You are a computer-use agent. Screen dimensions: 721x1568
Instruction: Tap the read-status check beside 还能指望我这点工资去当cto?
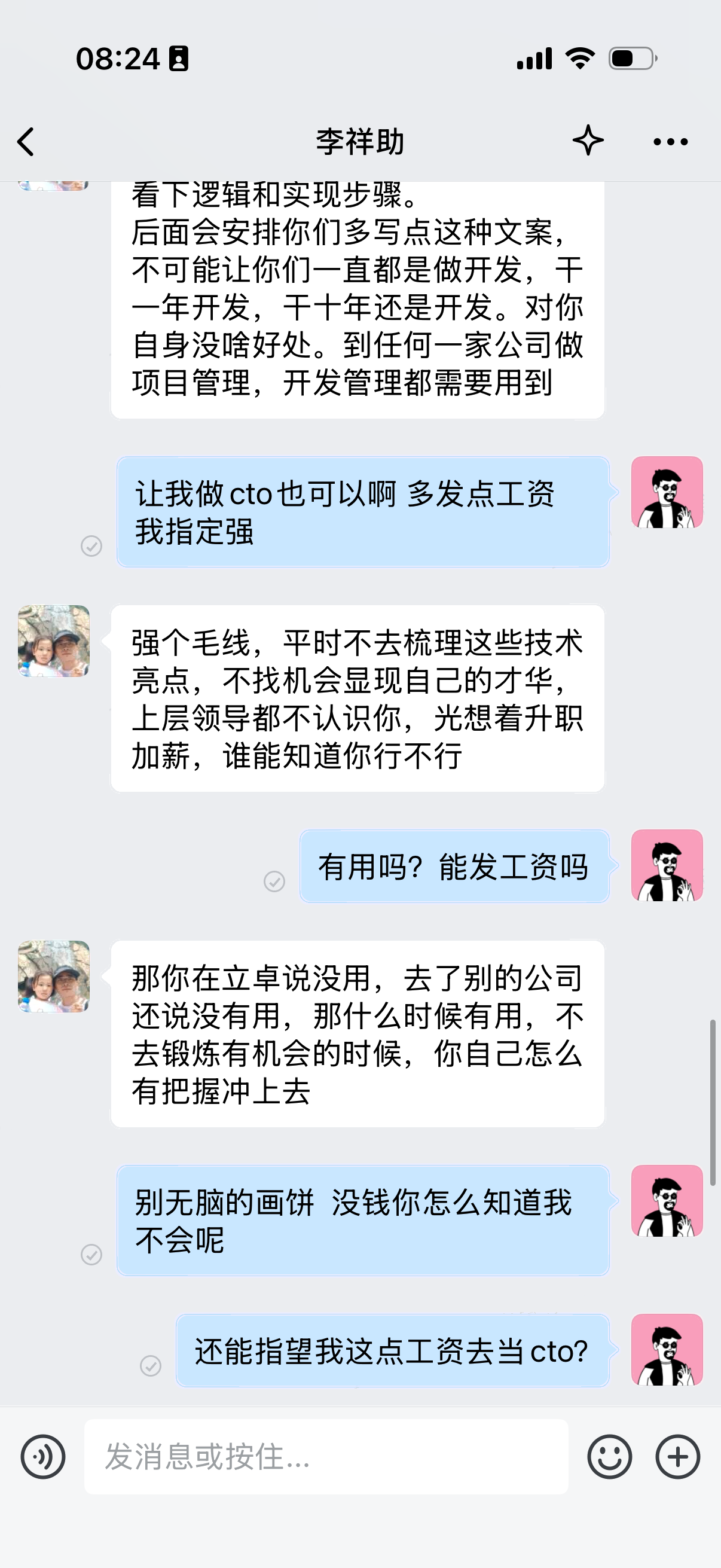point(150,1365)
